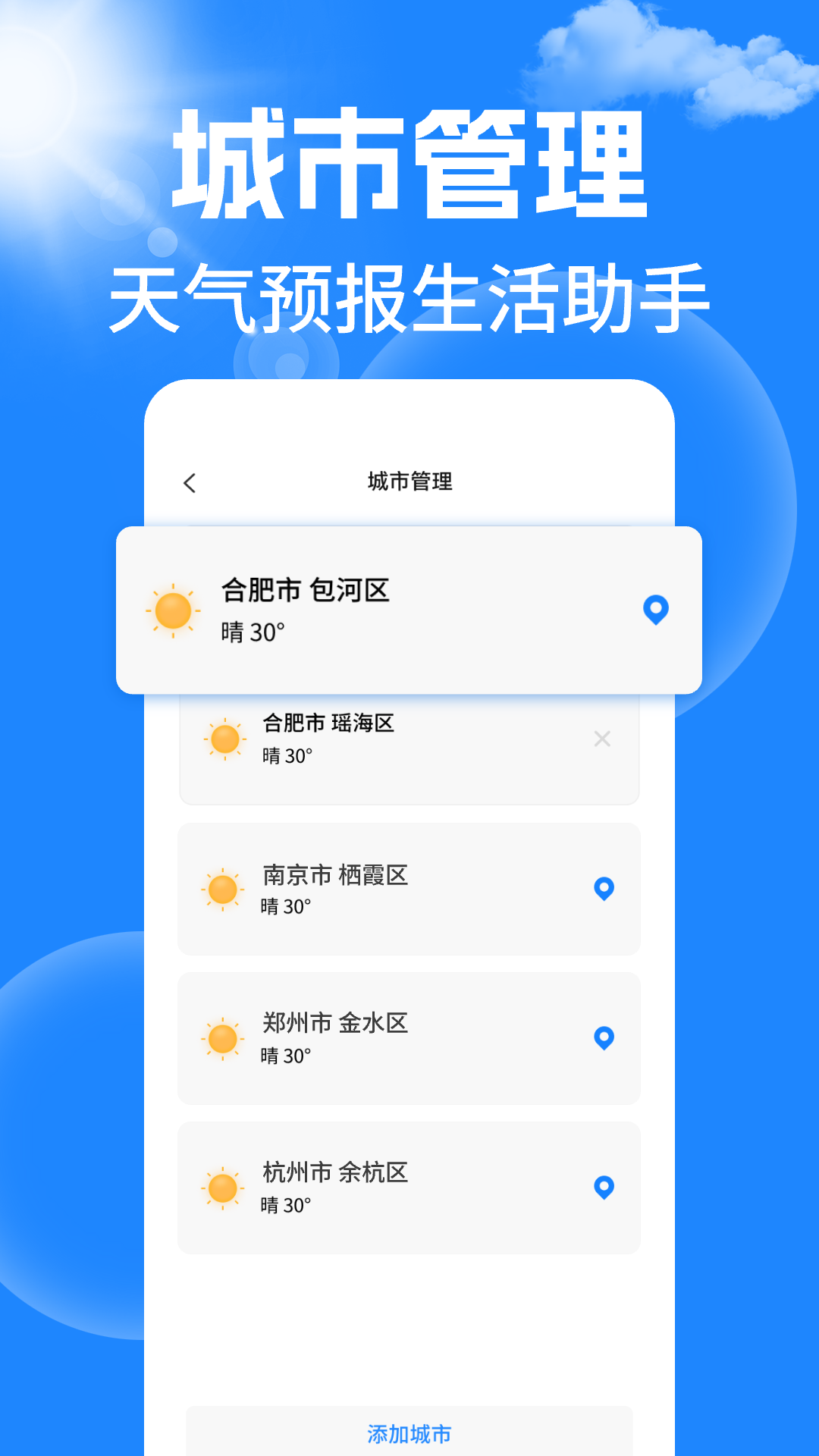Select the 合肥市 包河区 city card

pos(408,610)
